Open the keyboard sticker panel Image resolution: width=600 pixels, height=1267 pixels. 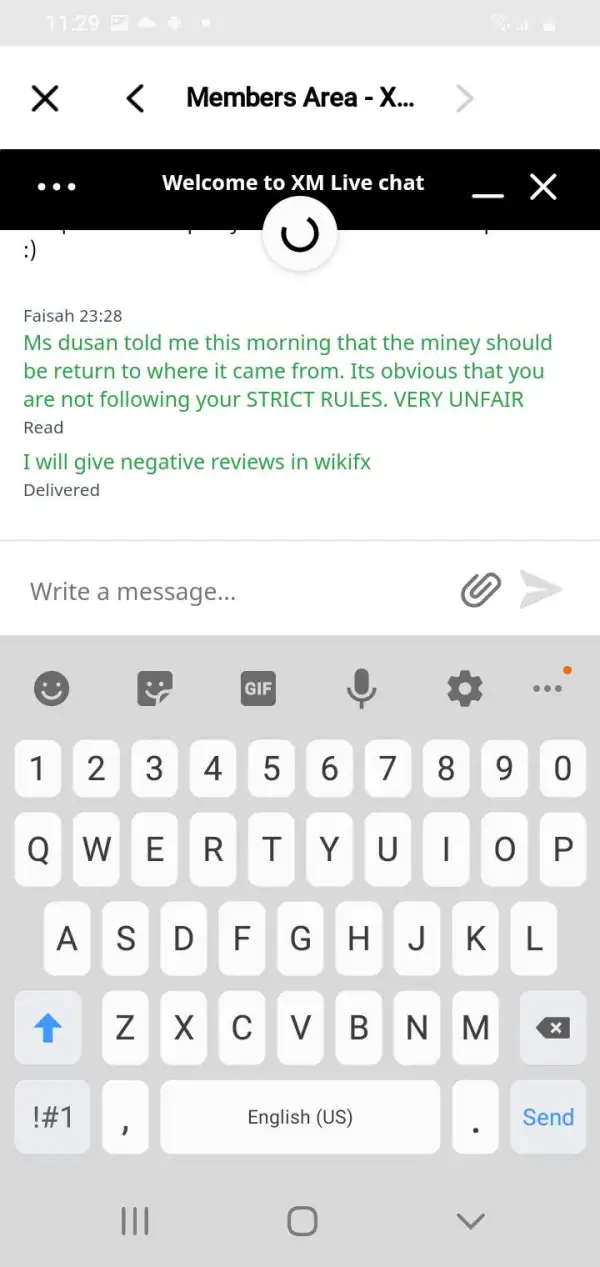(x=155, y=688)
